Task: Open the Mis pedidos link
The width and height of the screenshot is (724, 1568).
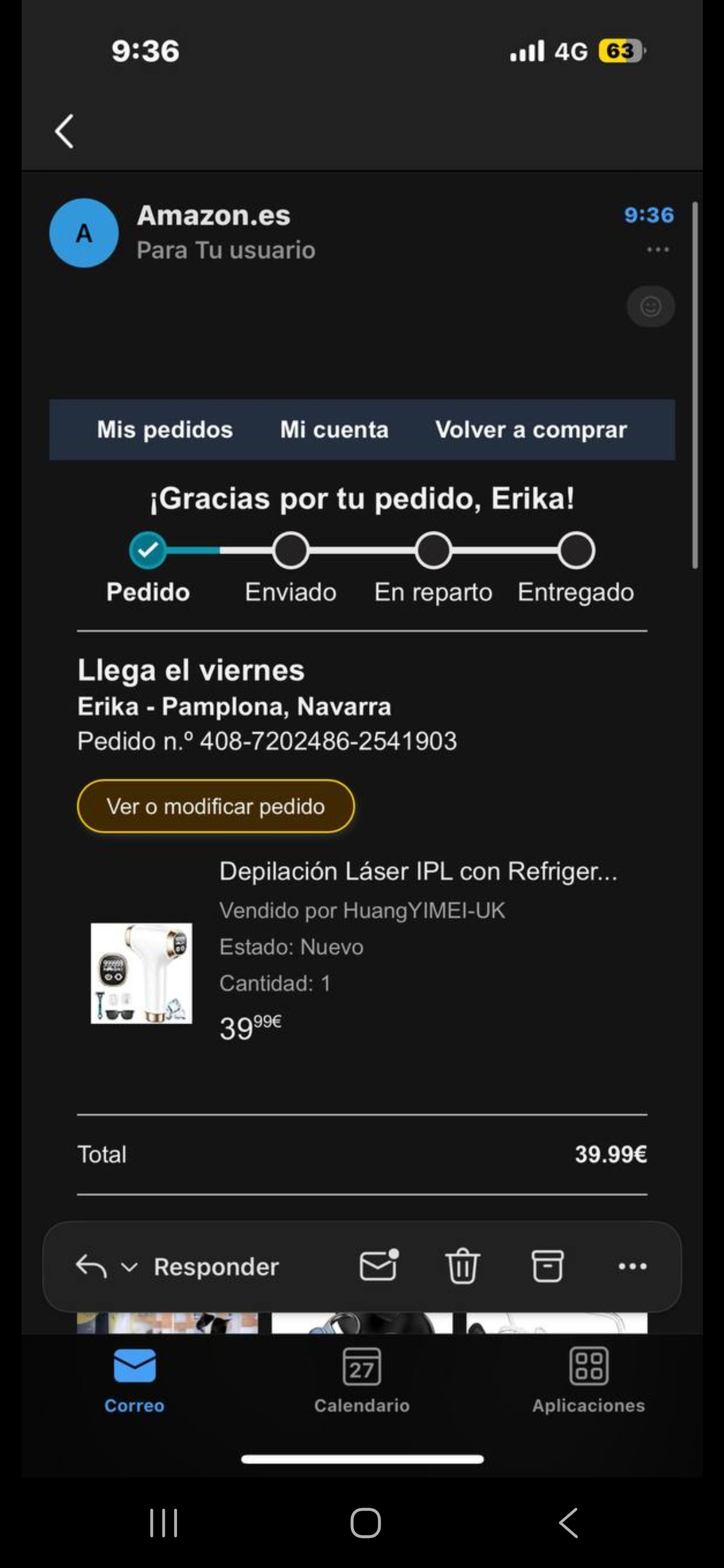Action: [x=165, y=430]
